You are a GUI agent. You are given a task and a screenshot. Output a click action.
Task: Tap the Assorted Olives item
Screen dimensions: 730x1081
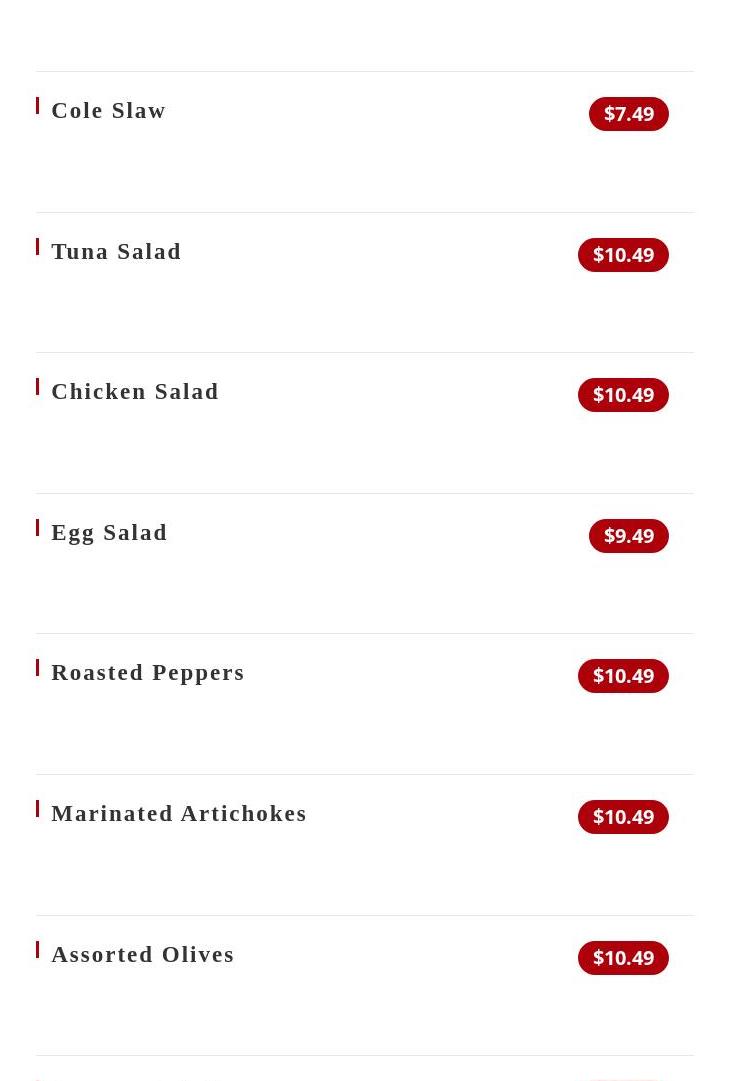tap(143, 955)
